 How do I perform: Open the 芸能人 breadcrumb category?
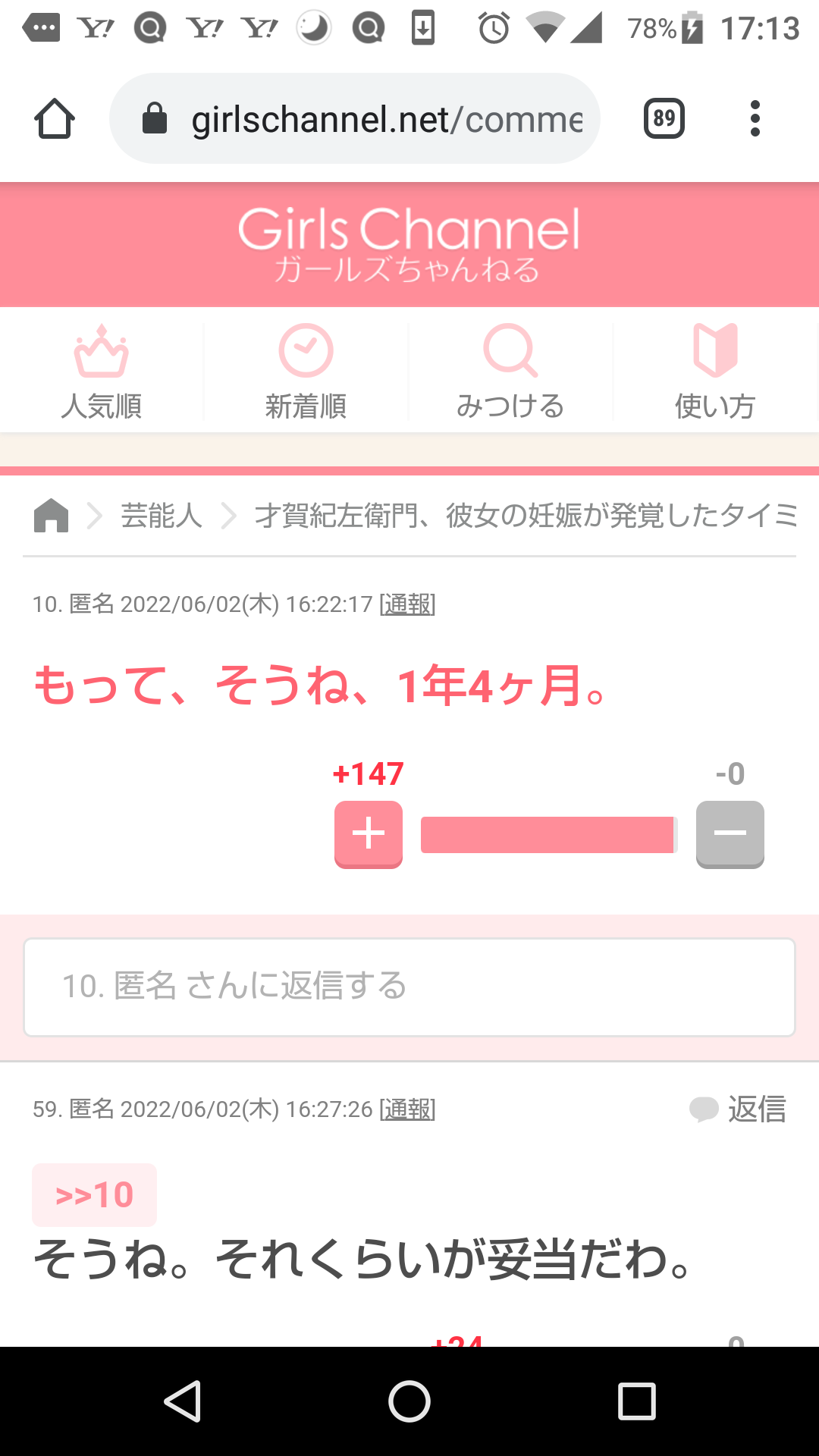click(162, 516)
